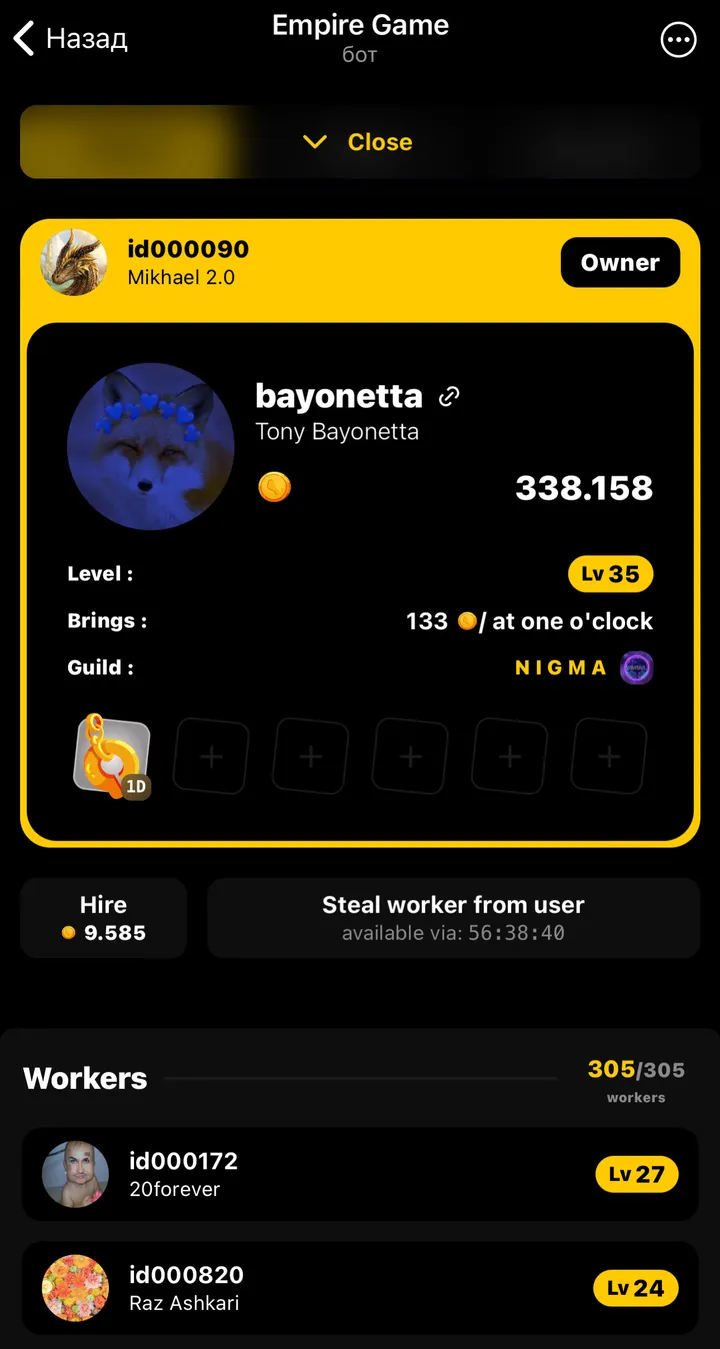Open worker Raz Ashkari's profile
This screenshot has width=720, height=1349.
click(x=360, y=1288)
